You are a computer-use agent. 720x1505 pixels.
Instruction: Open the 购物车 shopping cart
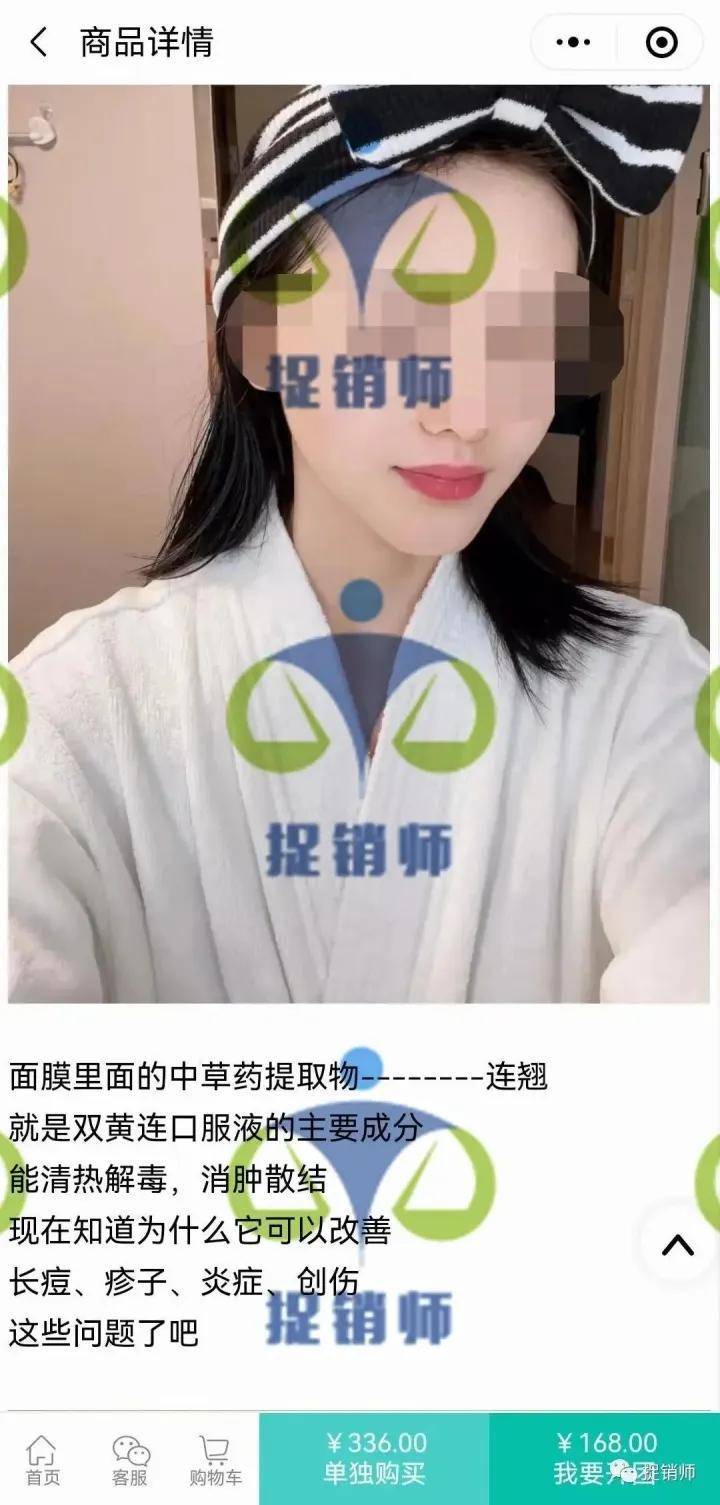point(215,1460)
